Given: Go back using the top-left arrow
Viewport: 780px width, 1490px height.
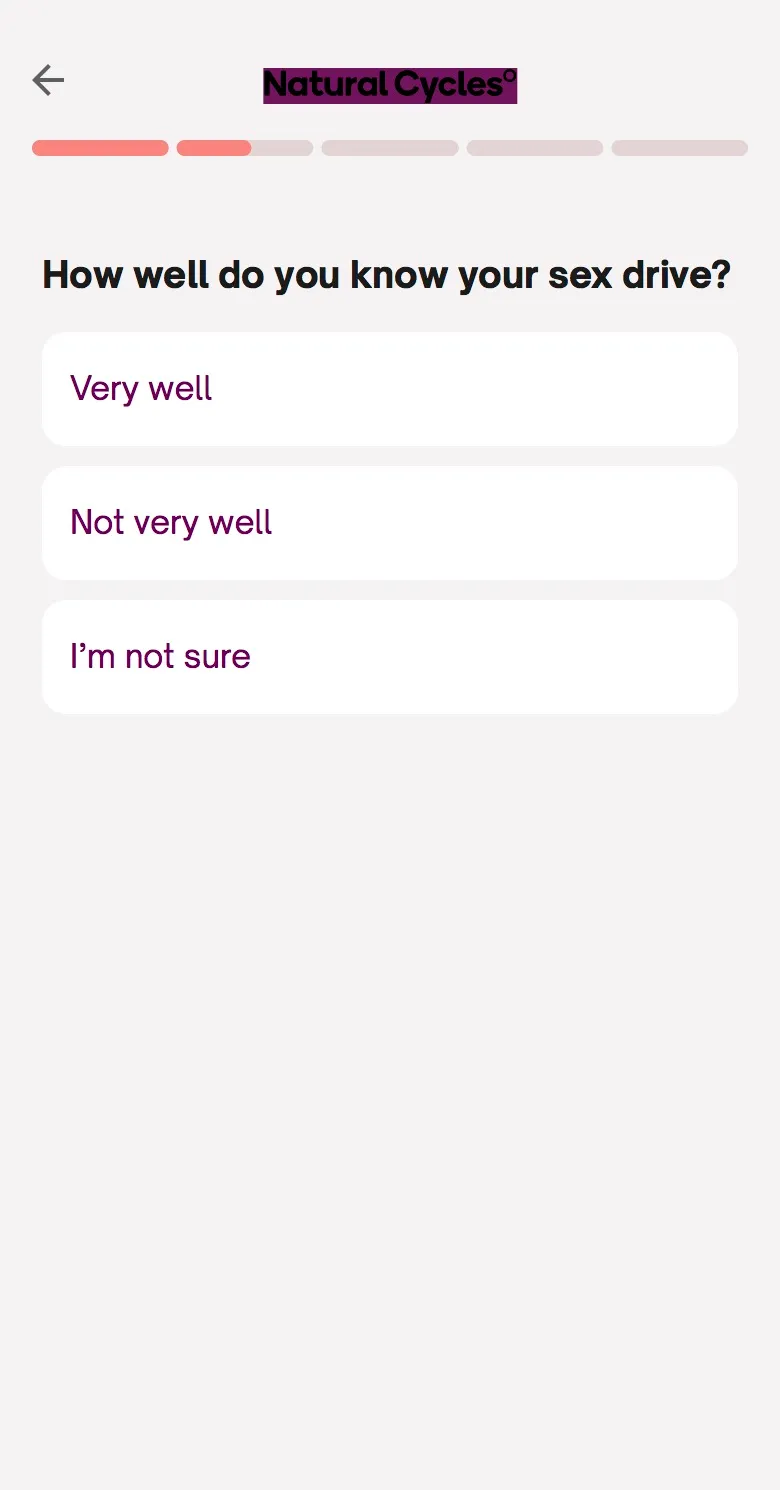Looking at the screenshot, I should pos(48,80).
